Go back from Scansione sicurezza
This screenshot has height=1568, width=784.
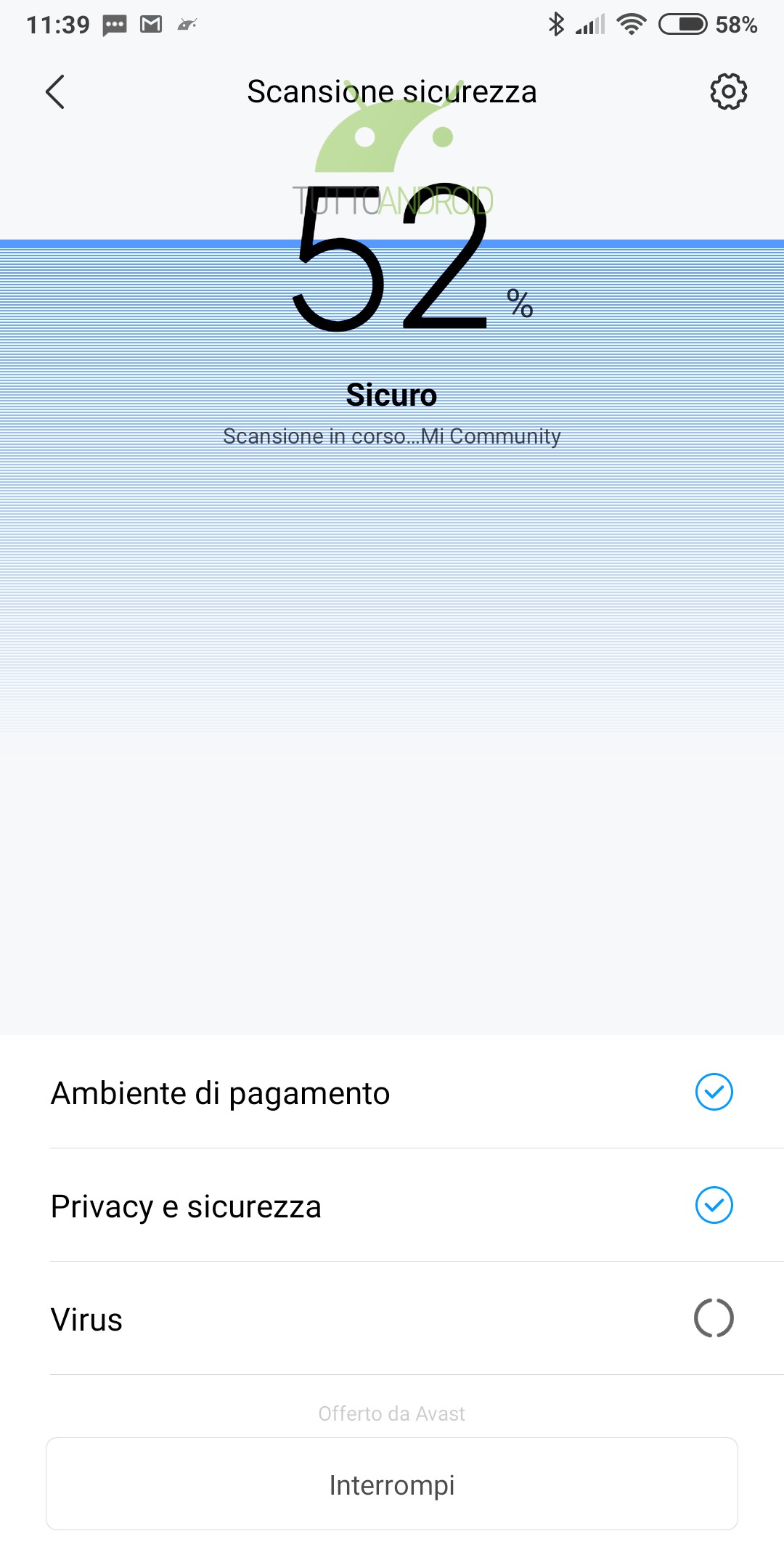(x=55, y=92)
